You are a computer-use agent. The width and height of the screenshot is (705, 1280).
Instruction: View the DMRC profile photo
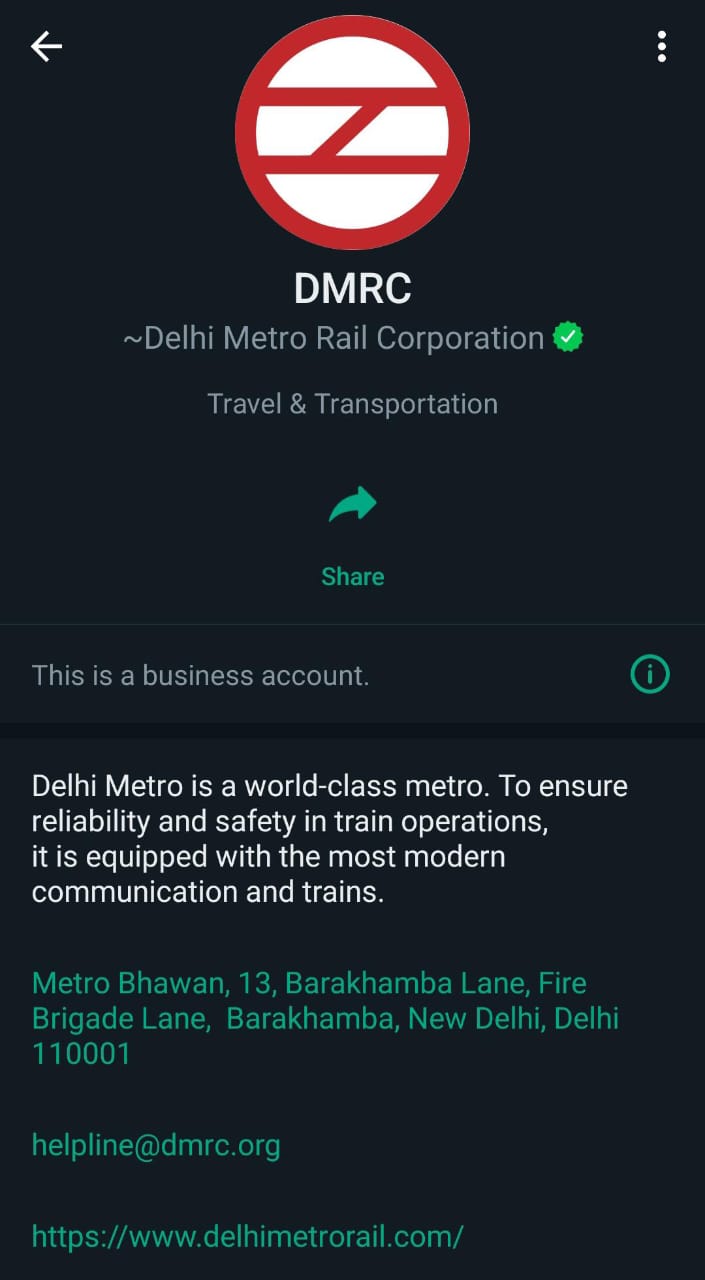click(352, 132)
